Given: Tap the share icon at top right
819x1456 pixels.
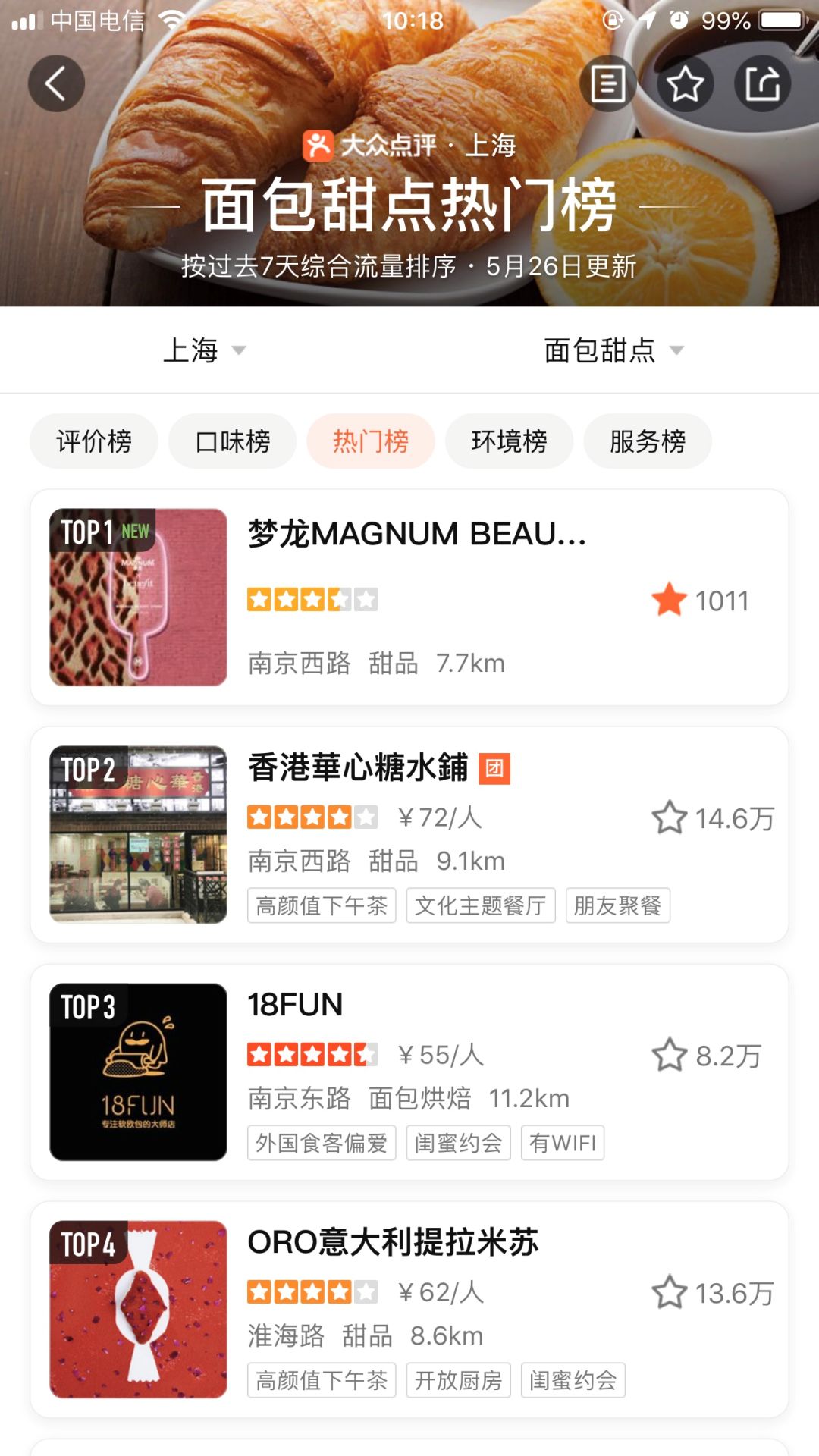Looking at the screenshot, I should [762, 83].
